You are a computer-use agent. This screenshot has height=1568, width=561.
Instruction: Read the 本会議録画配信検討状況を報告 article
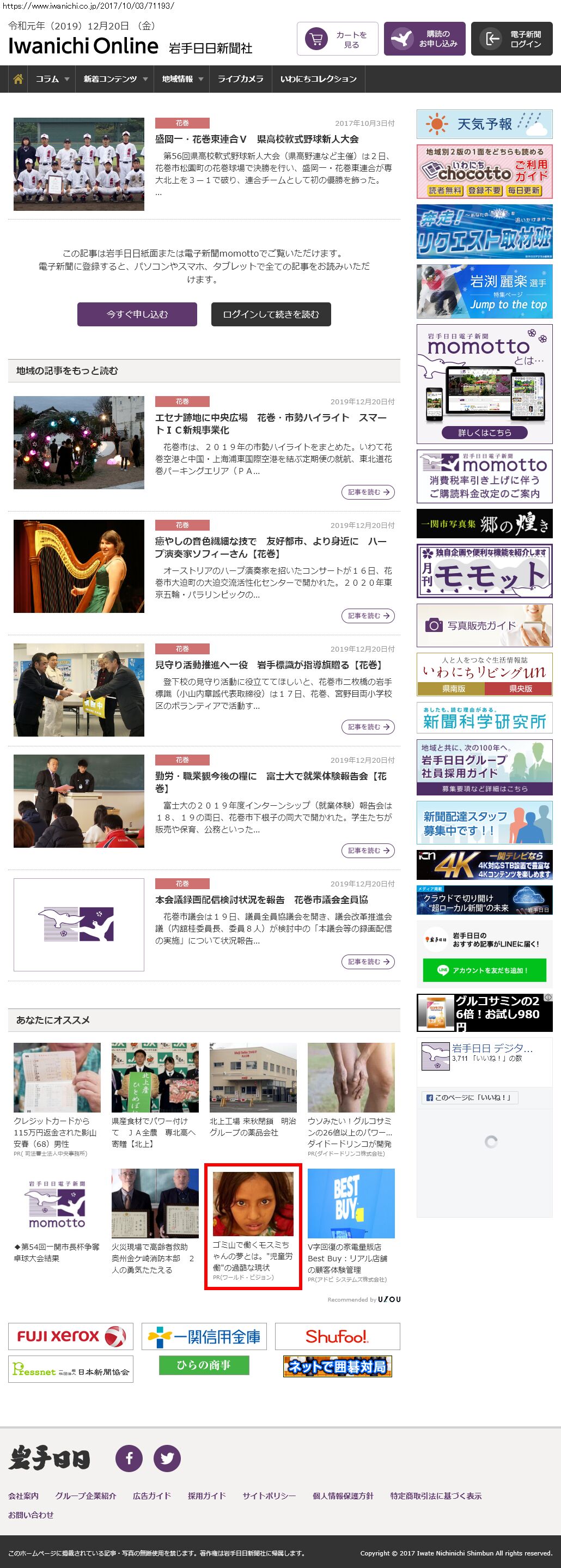click(368, 962)
